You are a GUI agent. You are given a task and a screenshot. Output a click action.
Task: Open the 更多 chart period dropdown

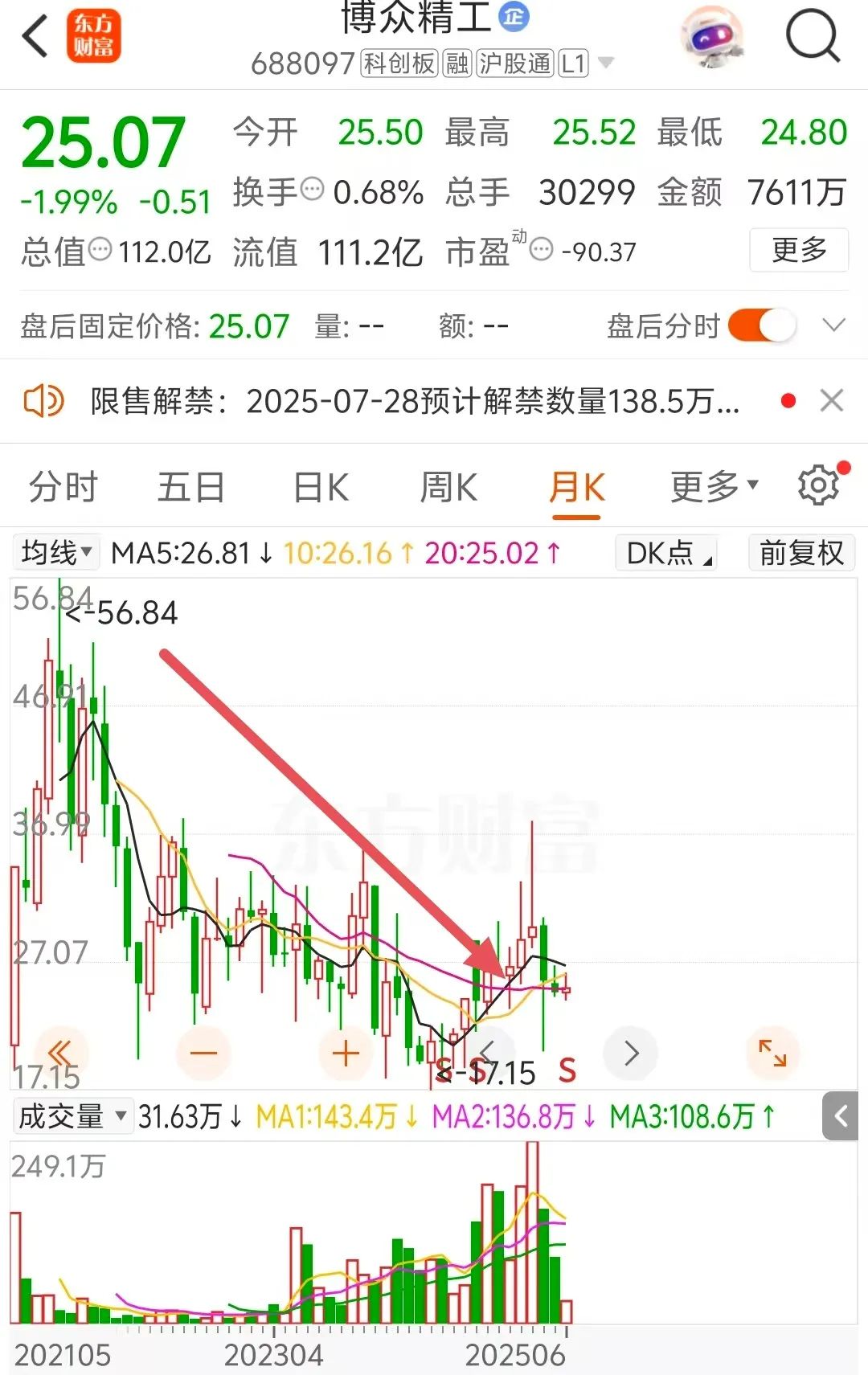(714, 485)
